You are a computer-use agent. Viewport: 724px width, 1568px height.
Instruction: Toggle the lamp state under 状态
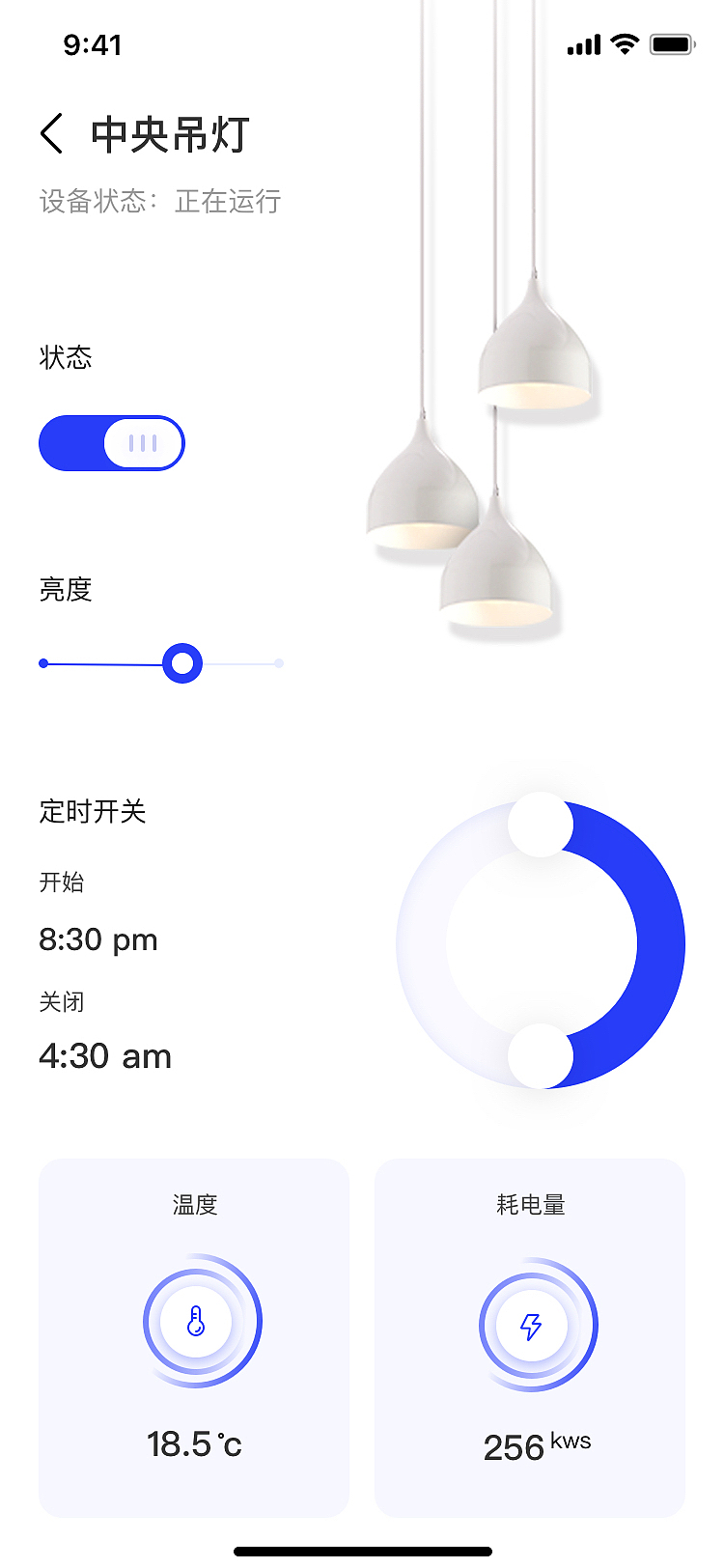[111, 442]
